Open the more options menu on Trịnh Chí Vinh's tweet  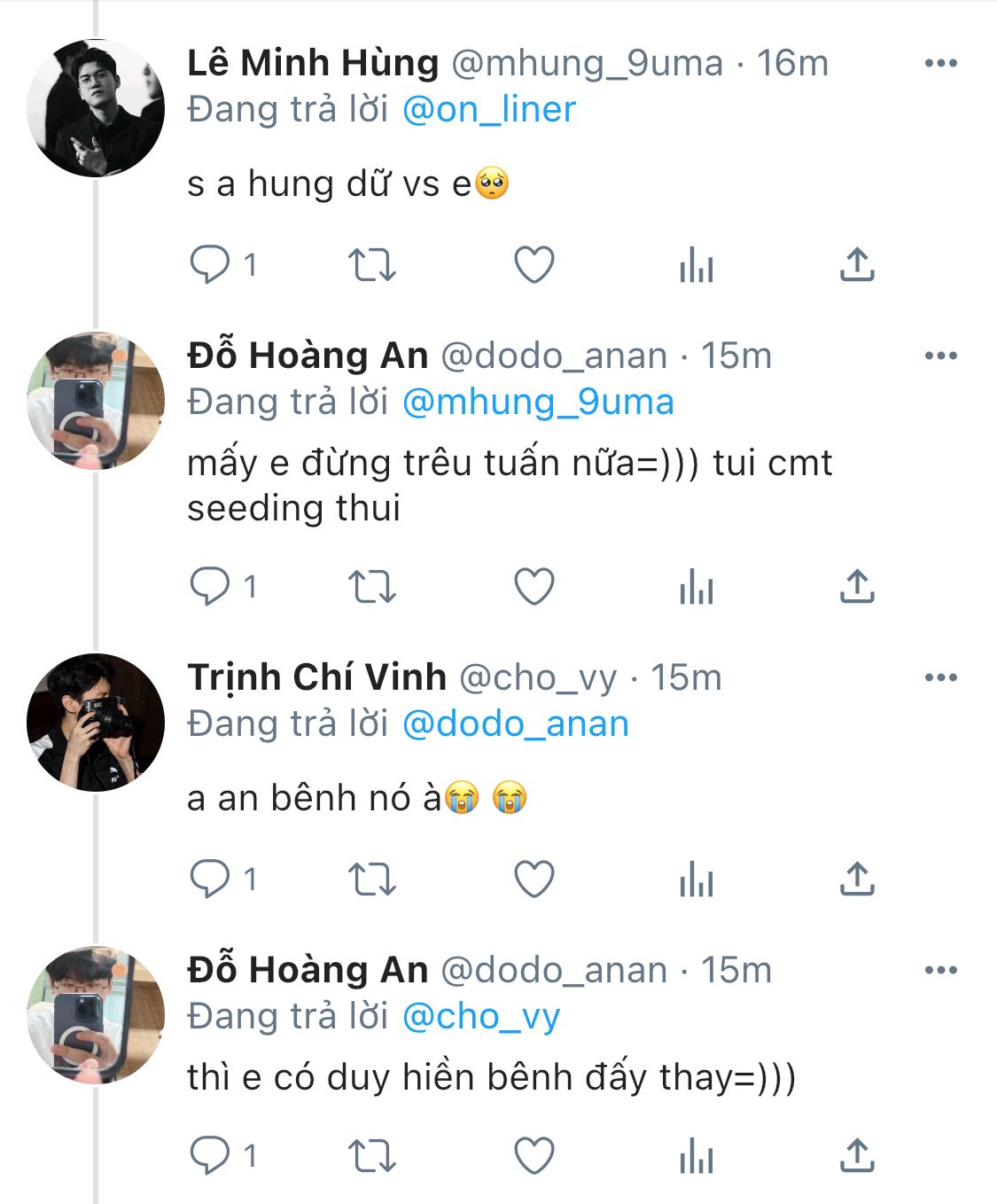(x=940, y=677)
